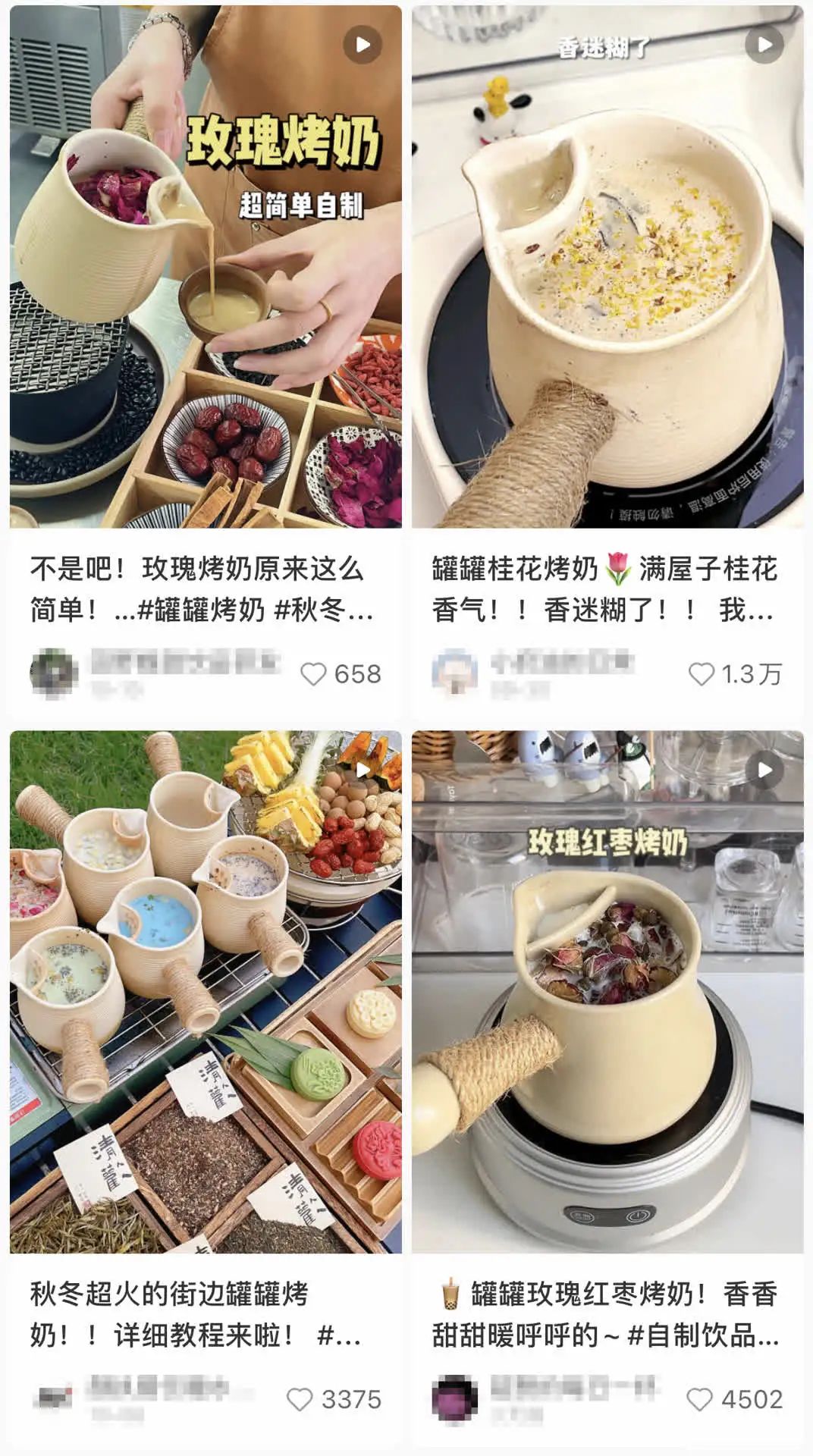Screen dimensions: 813x1456
Task: Open the 玫瑰烤奶超简单自制 video post
Action: (206, 267)
